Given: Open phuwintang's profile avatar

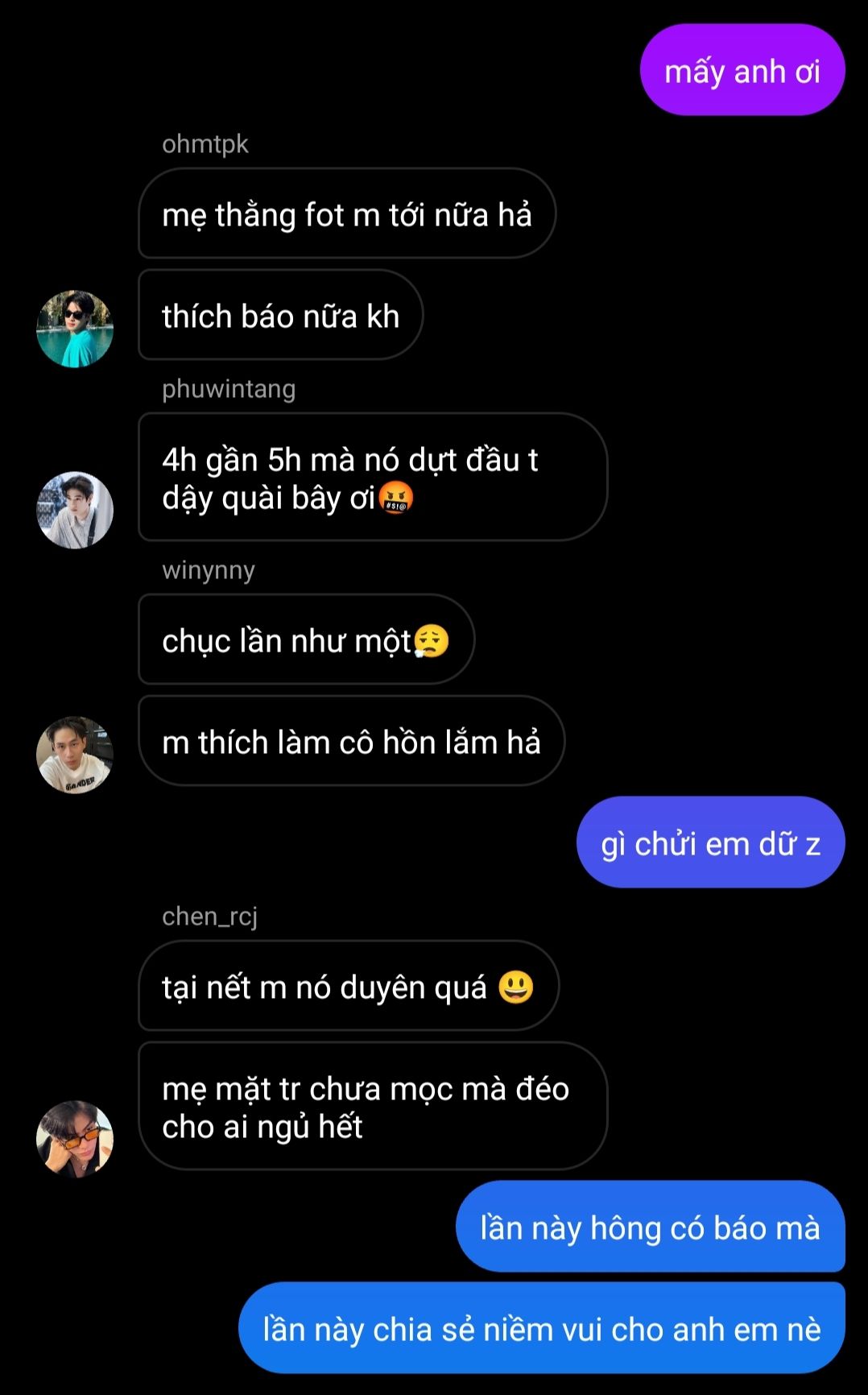Looking at the screenshot, I should click(75, 510).
